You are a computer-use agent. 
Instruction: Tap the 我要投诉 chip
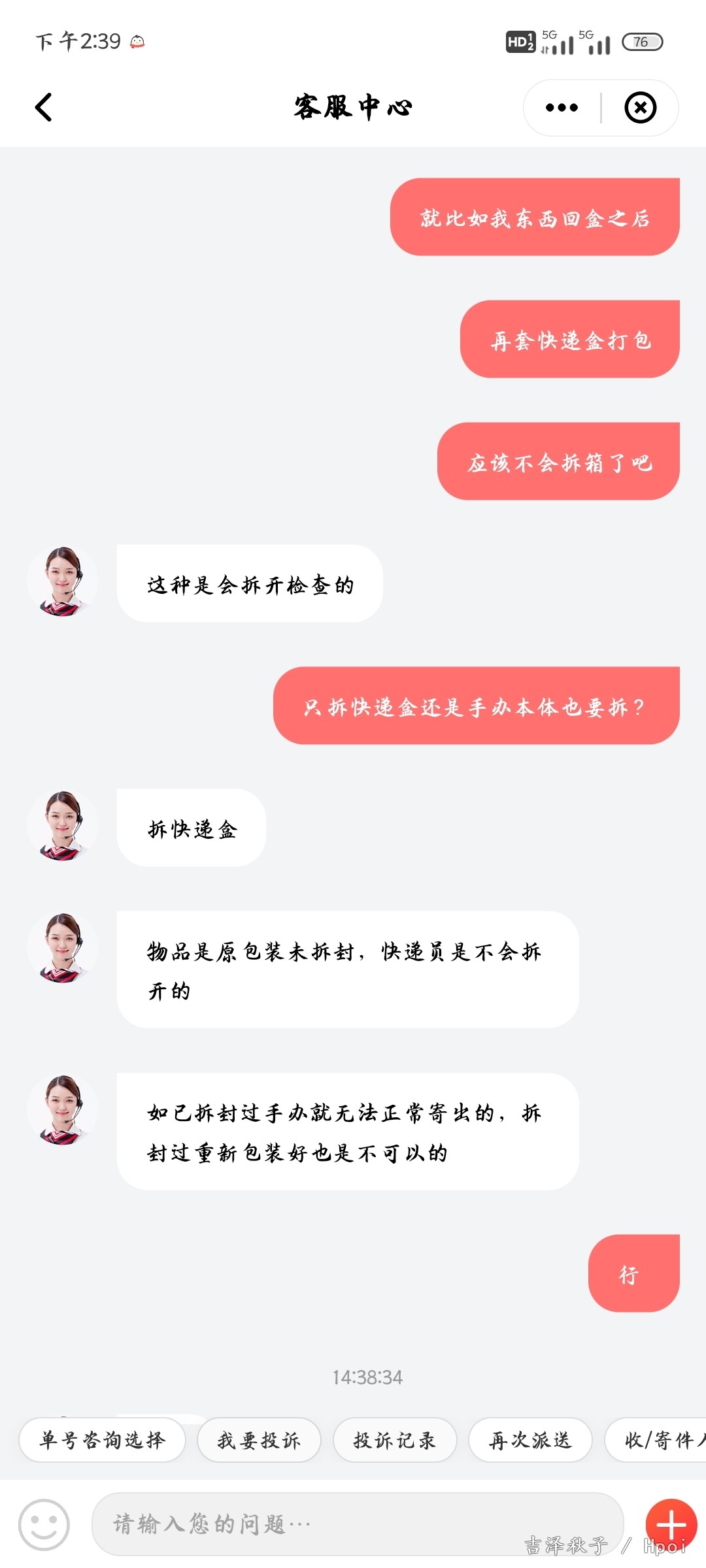pyautogui.click(x=259, y=1440)
